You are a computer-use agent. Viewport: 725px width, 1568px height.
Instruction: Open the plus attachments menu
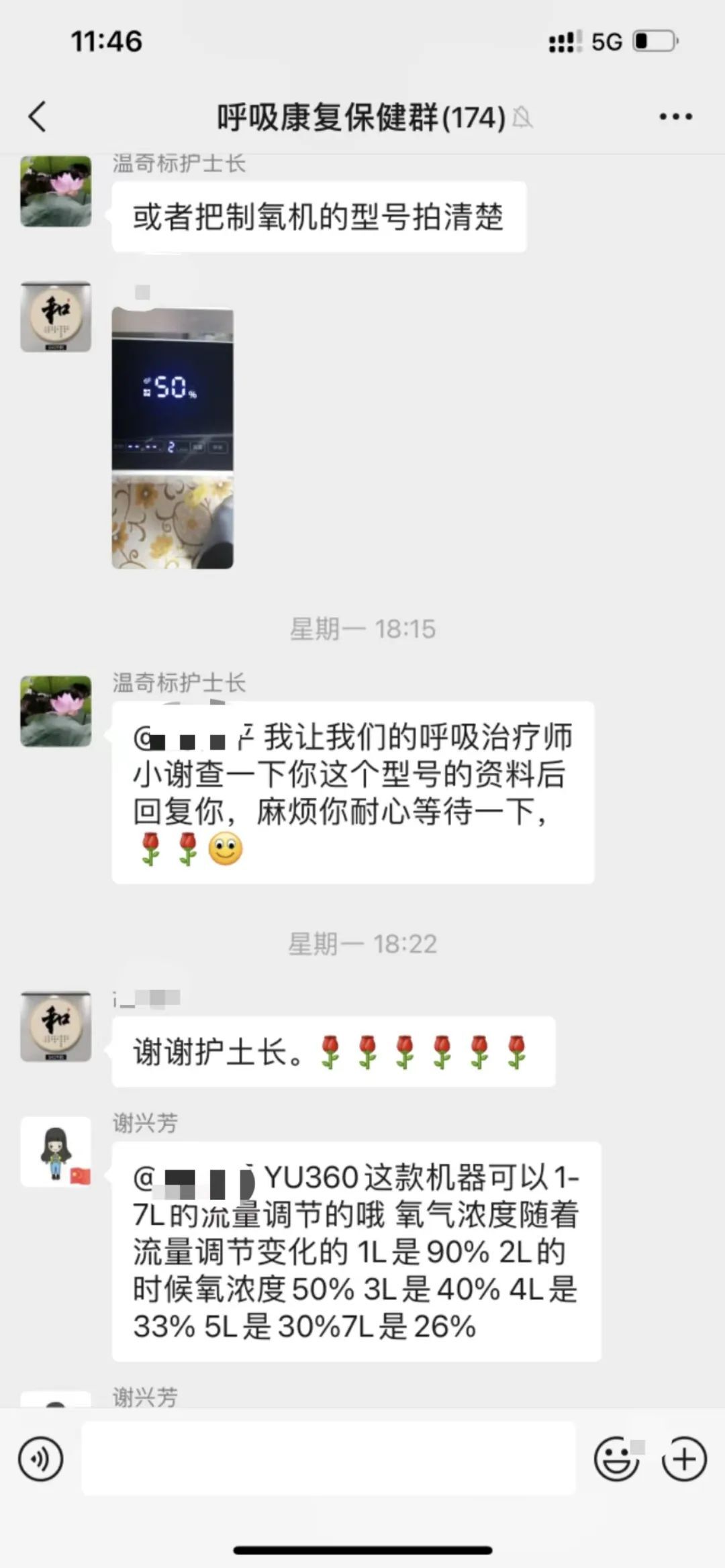point(684,1459)
